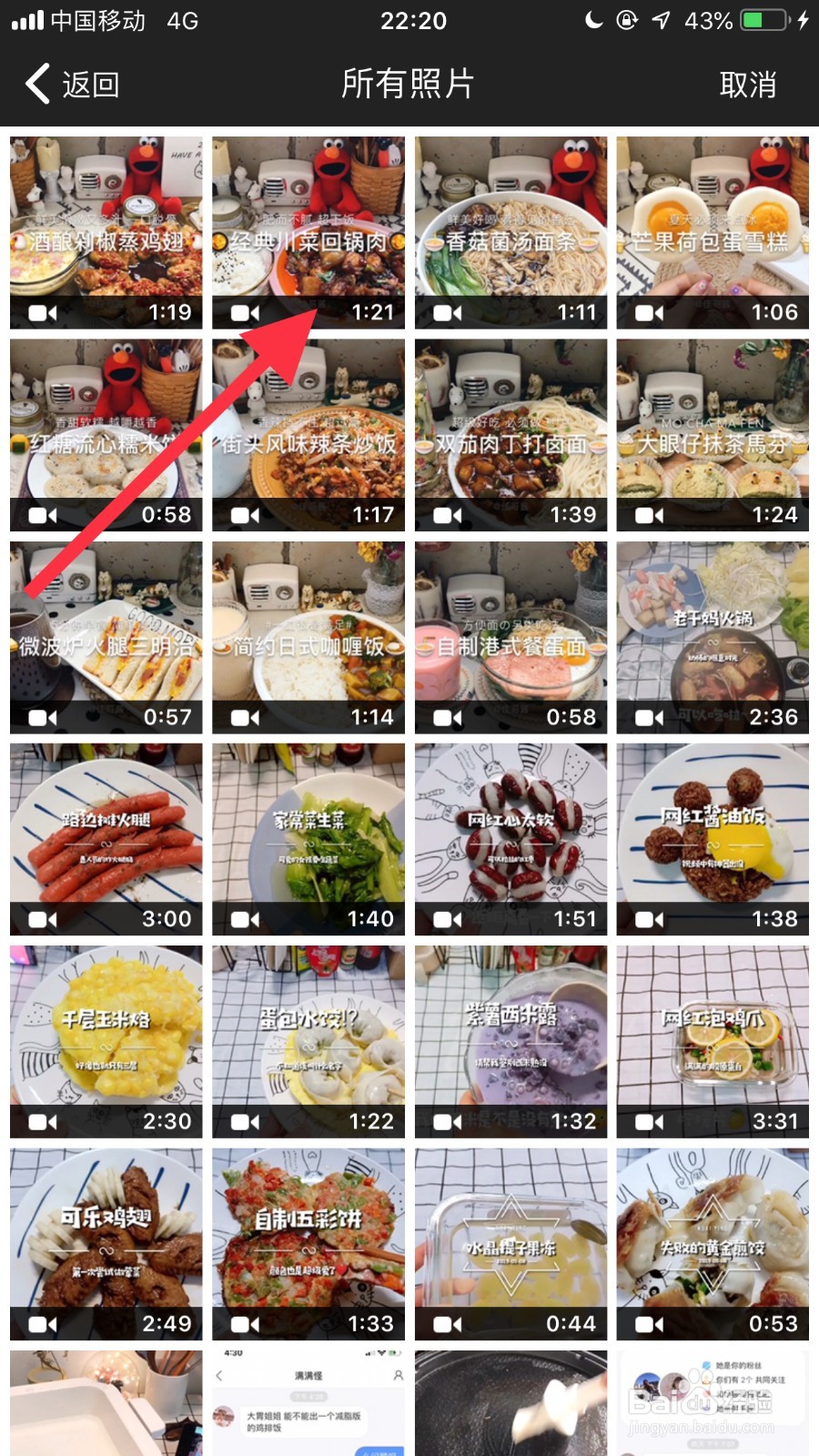Open the 街头风味辣条炒饭 video
Image resolution: width=819 pixels, height=1456 pixels.
point(308,435)
